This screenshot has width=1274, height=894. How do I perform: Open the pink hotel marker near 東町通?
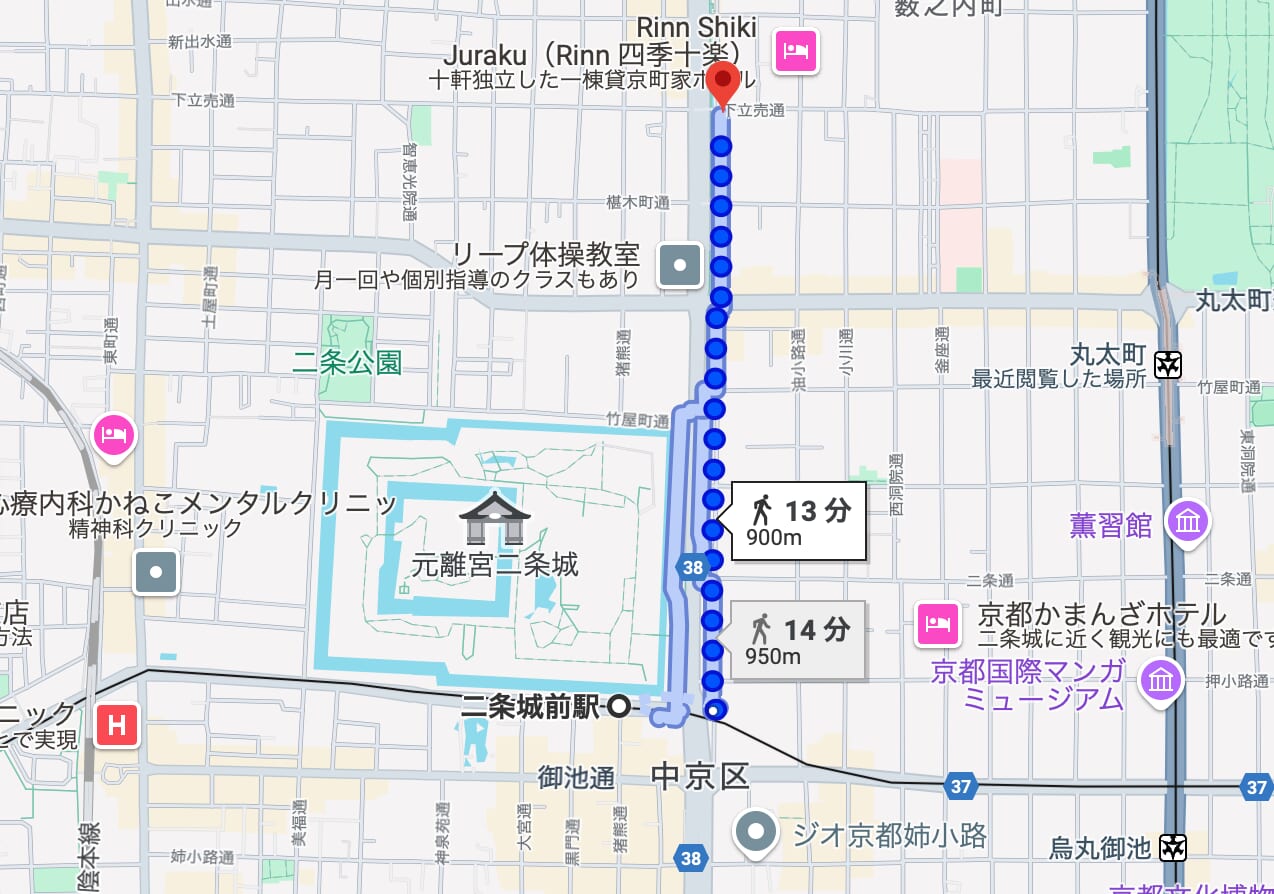click(115, 435)
